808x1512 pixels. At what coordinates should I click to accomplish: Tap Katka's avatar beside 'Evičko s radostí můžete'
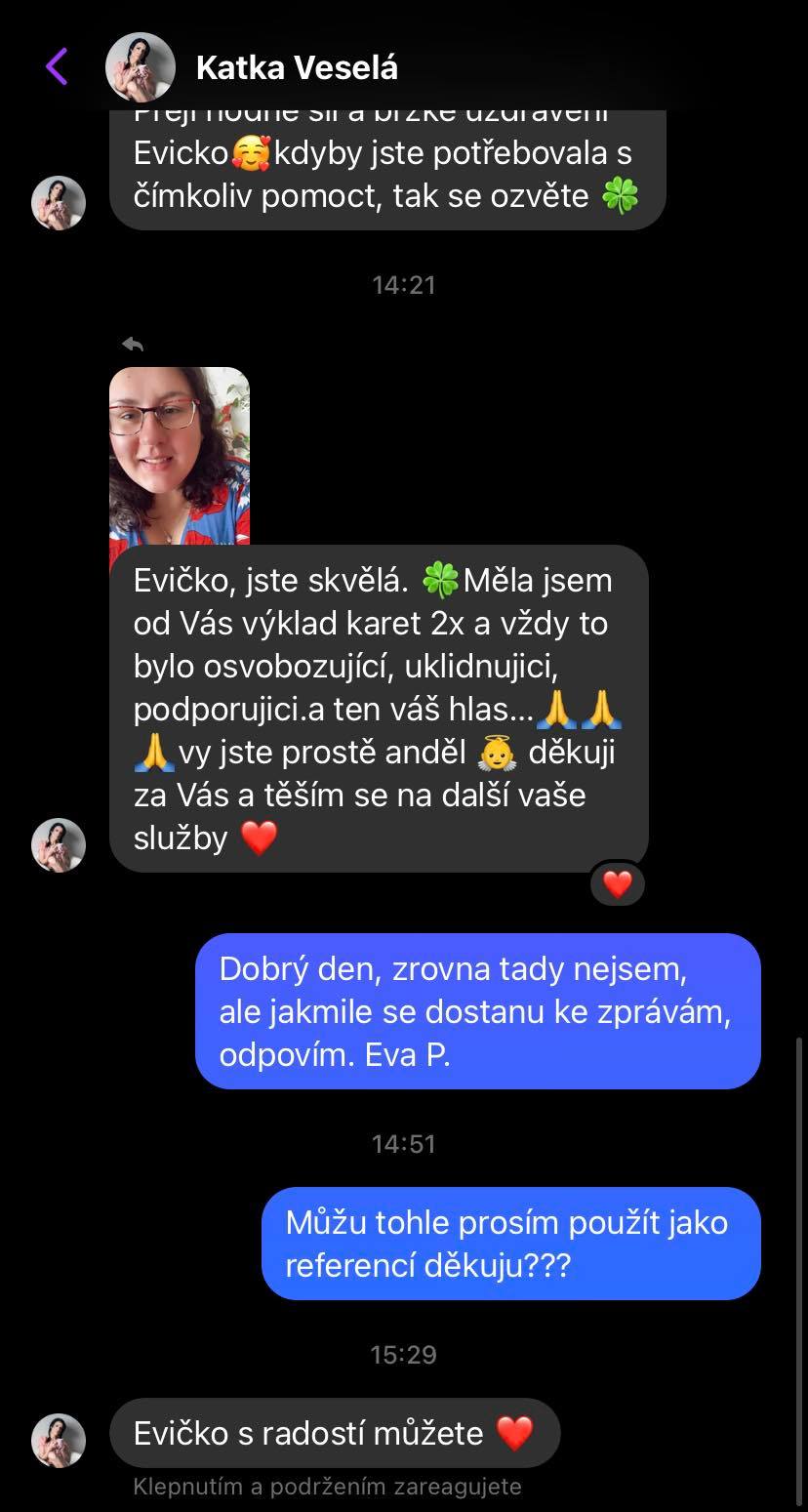[59, 1440]
